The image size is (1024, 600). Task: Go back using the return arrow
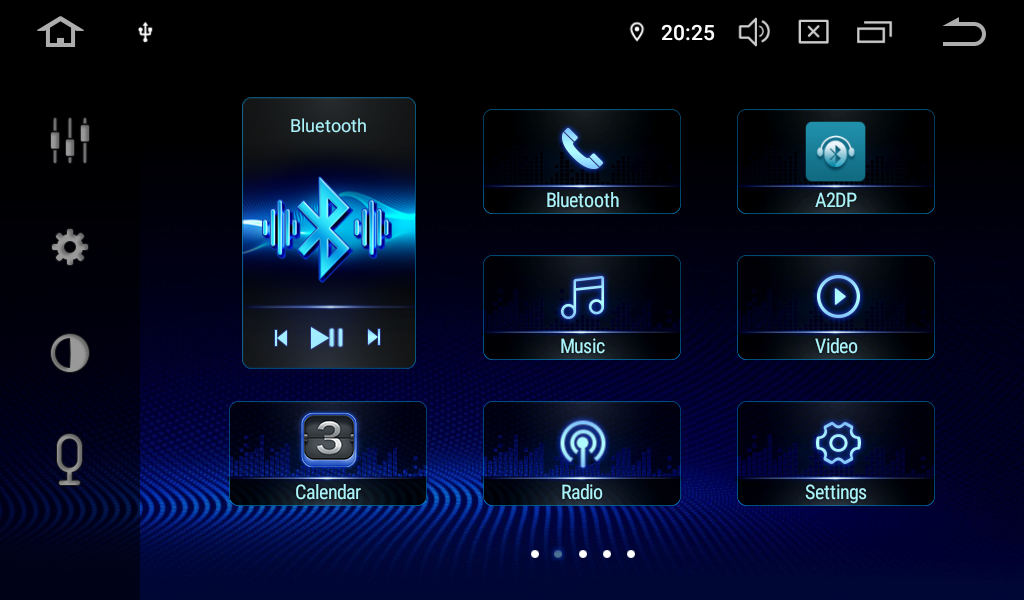coord(964,32)
